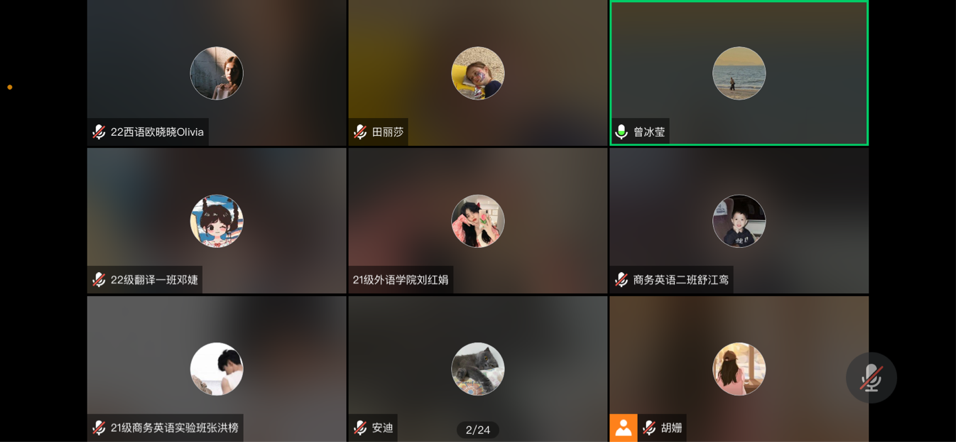Open 21级外语学院刘红娟's video tile

[x=477, y=221]
